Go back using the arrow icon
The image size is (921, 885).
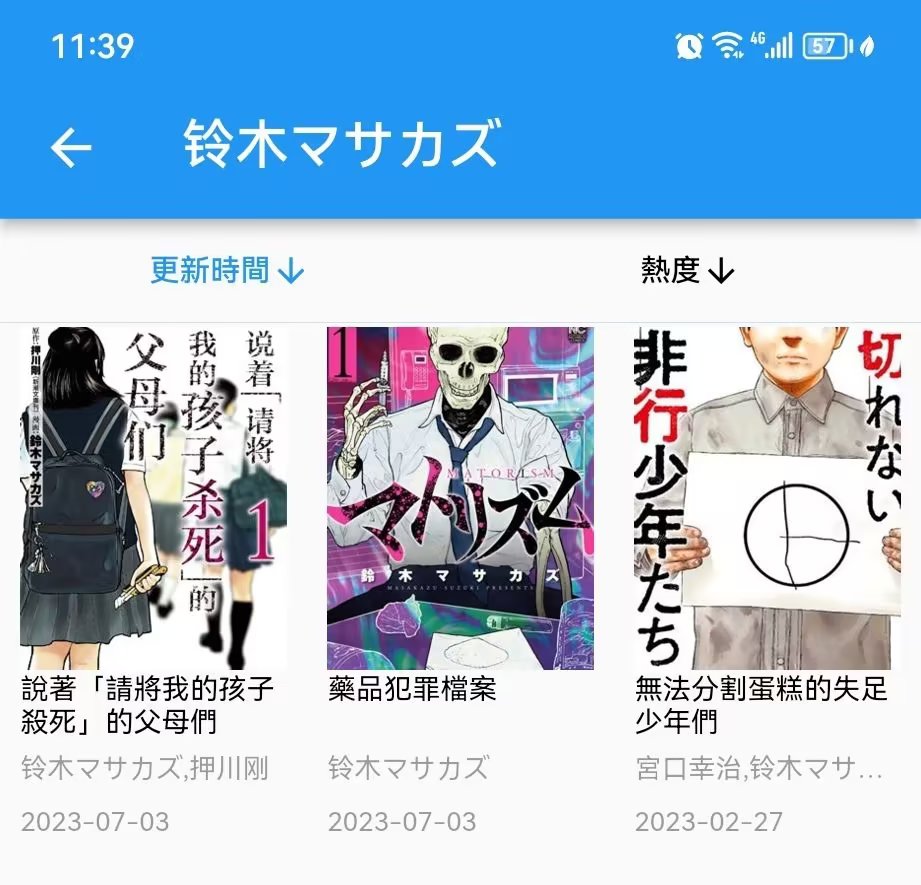coord(71,148)
